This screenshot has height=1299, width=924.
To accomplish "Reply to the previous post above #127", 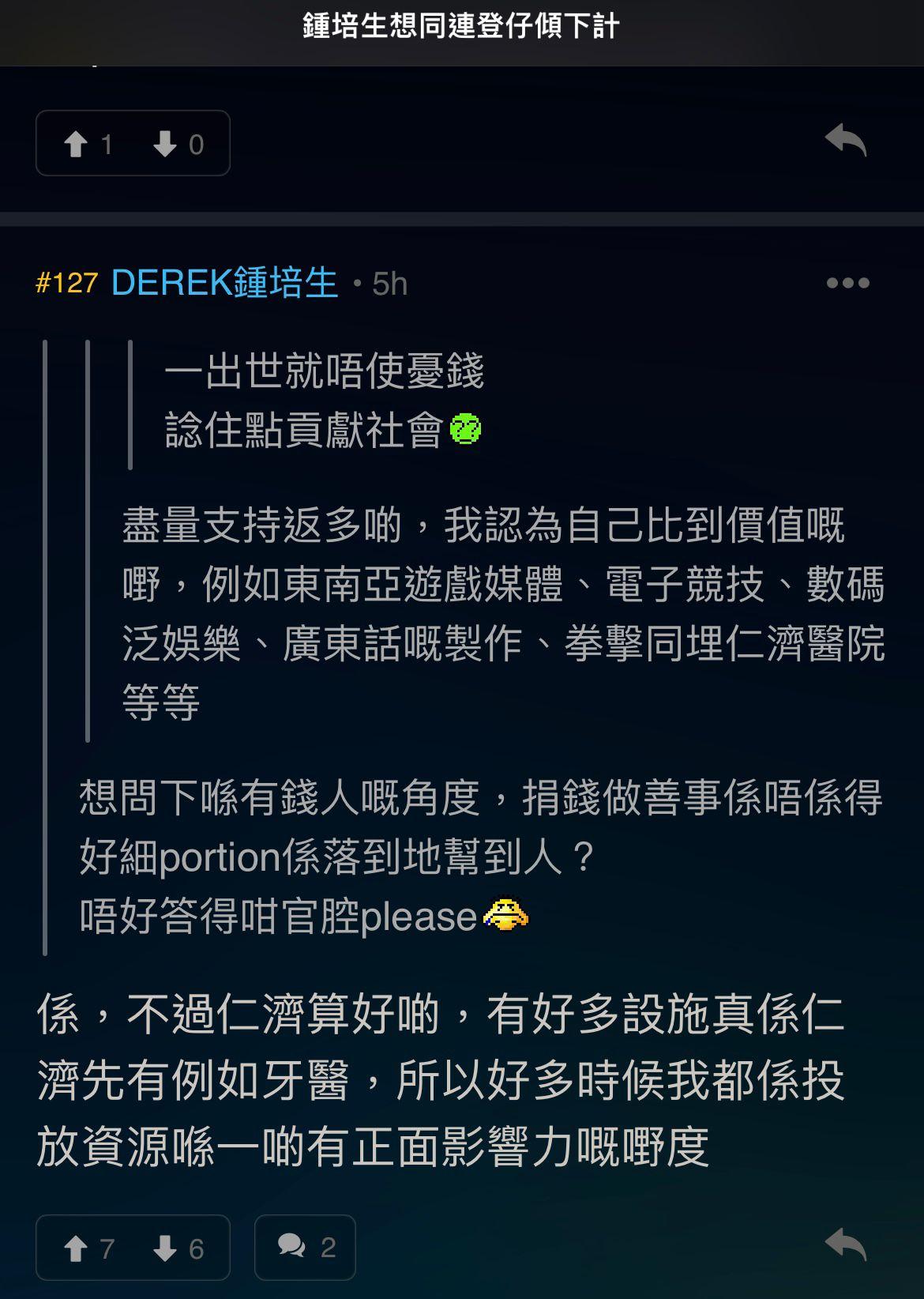I will pos(846,141).
